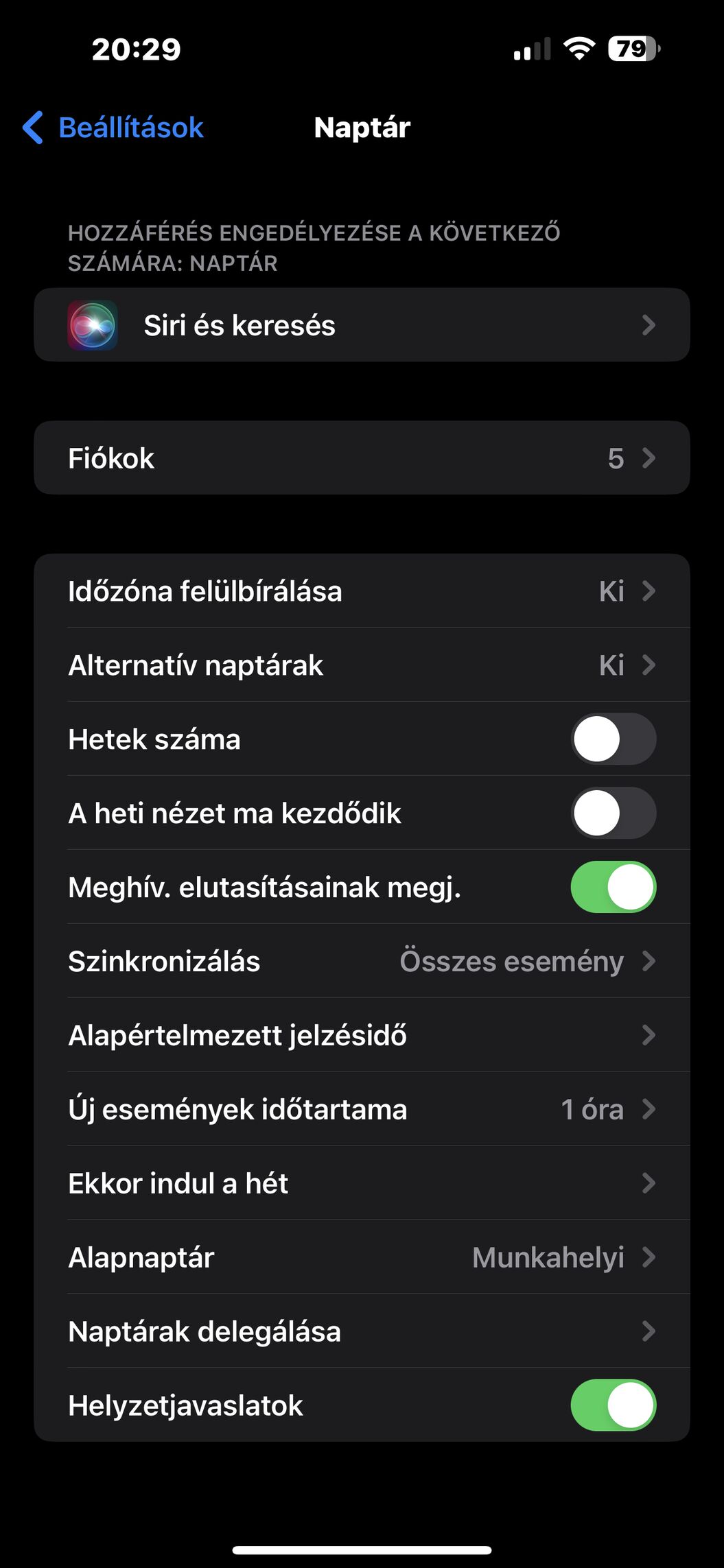Enable the Hetek száma switch
The width and height of the screenshot is (724, 1568).
pos(614,739)
